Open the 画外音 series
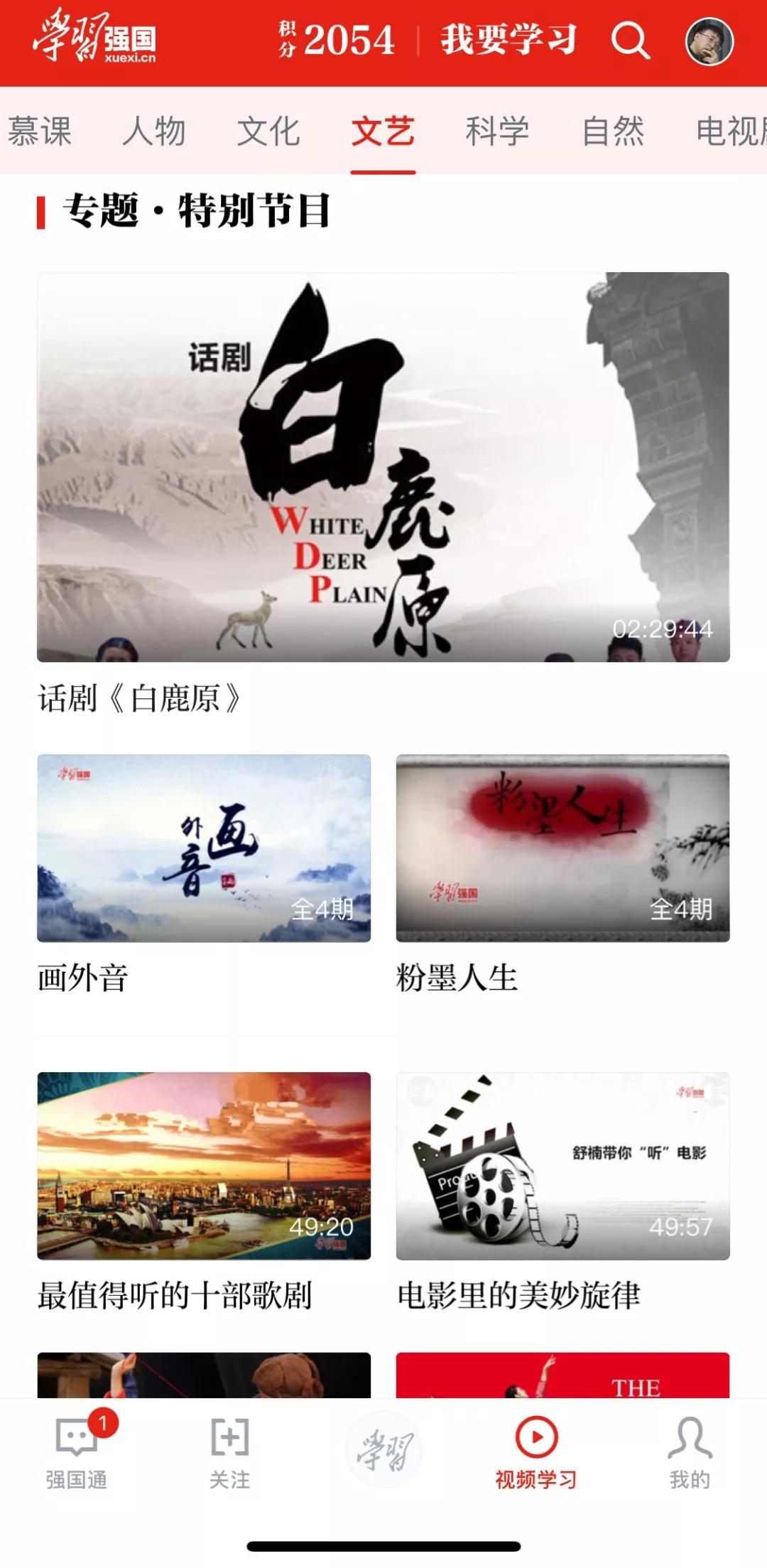 204,848
